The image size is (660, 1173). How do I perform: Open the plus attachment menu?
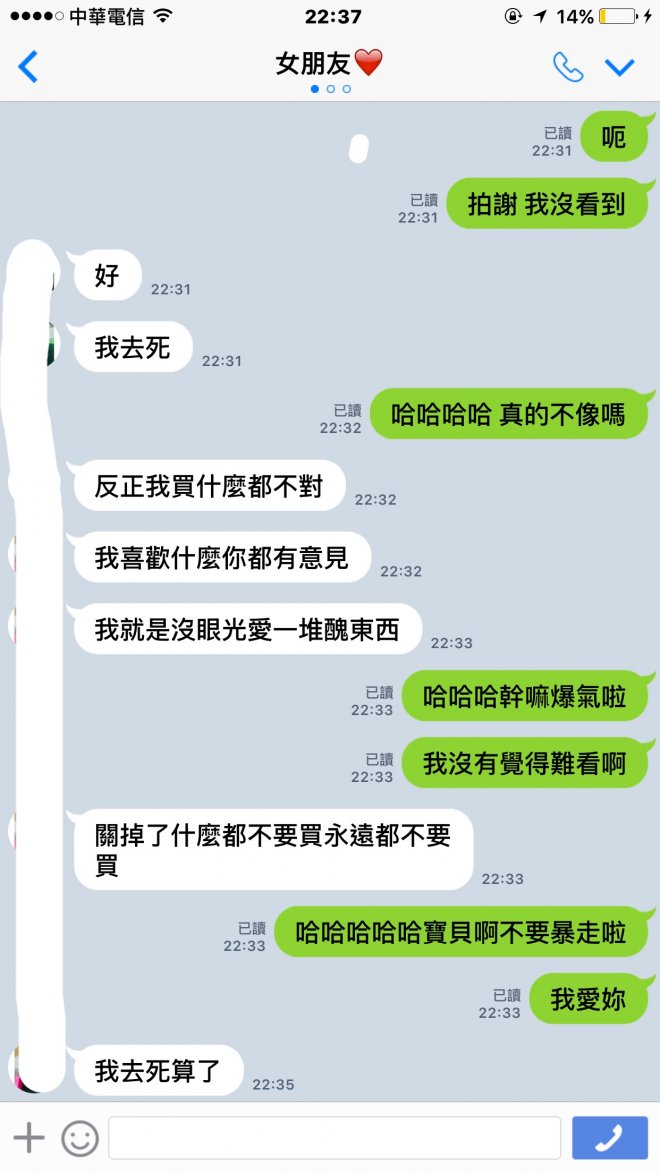[x=29, y=1137]
